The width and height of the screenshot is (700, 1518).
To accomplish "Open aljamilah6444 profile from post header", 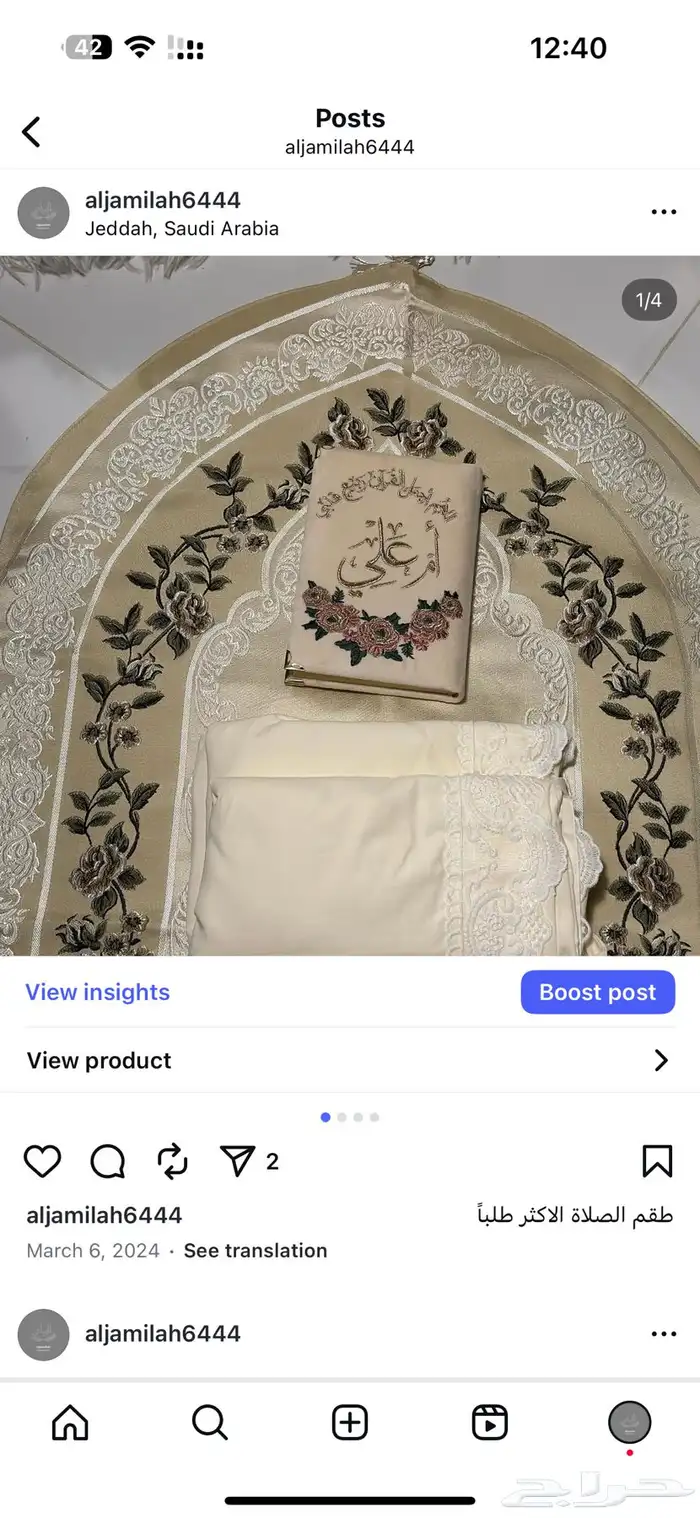I will coord(162,200).
